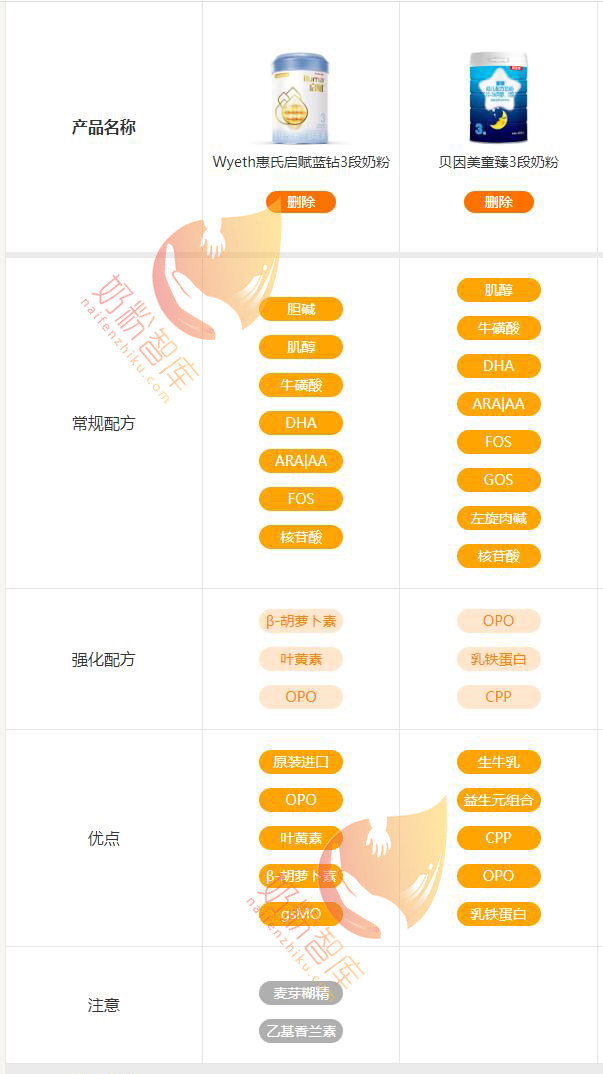Open Wyeth惠氏启赋蓝钻3段奶粉 product
The height and width of the screenshot is (1074, 603).
[300, 162]
